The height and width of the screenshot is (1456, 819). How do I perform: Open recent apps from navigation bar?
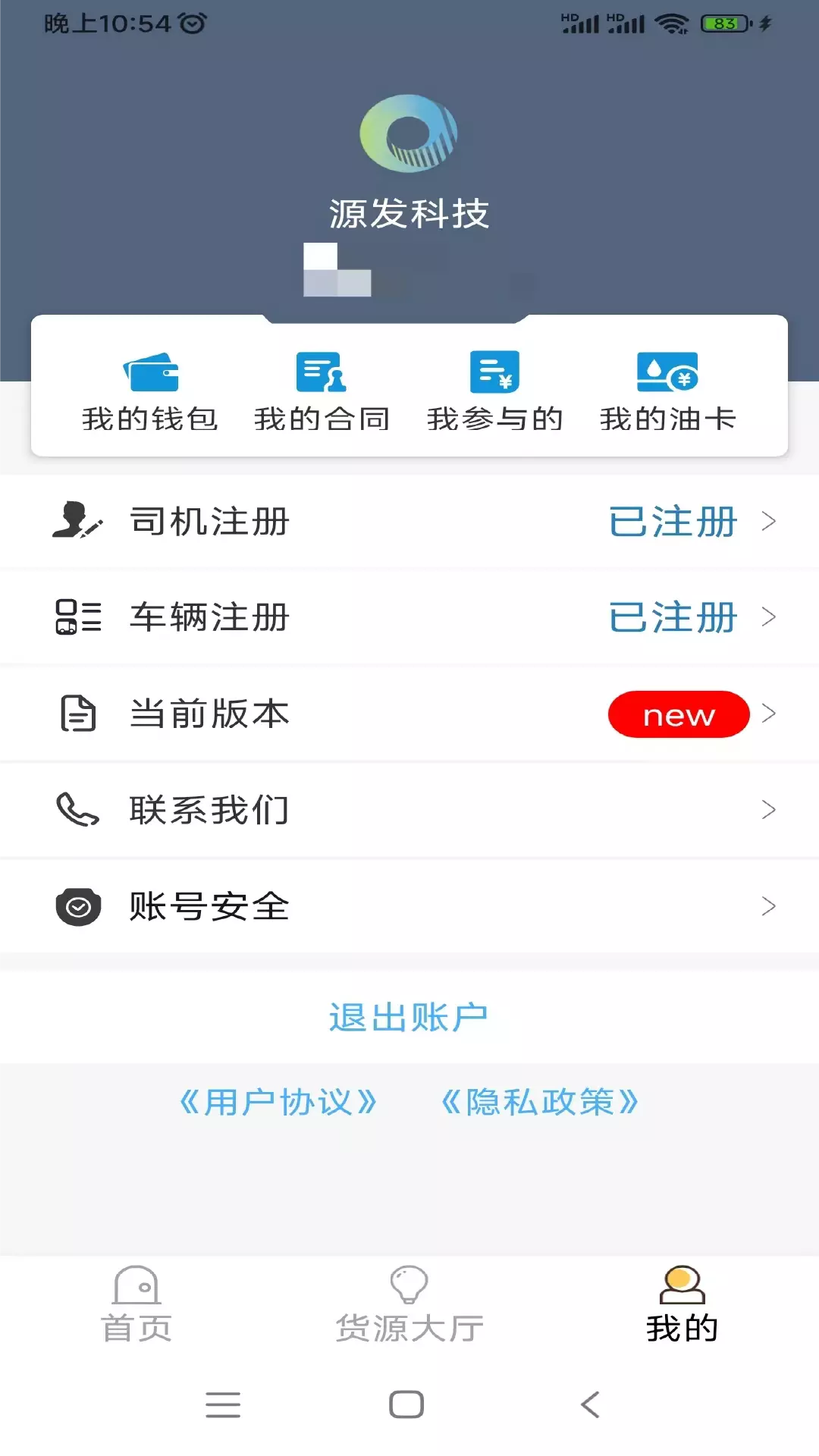223,1404
